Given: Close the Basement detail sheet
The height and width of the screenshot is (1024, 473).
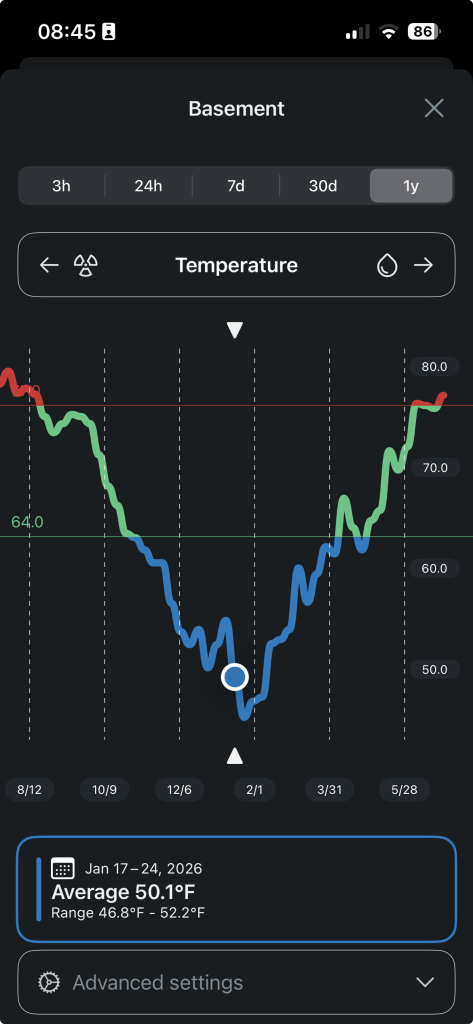Looking at the screenshot, I should (x=434, y=108).
